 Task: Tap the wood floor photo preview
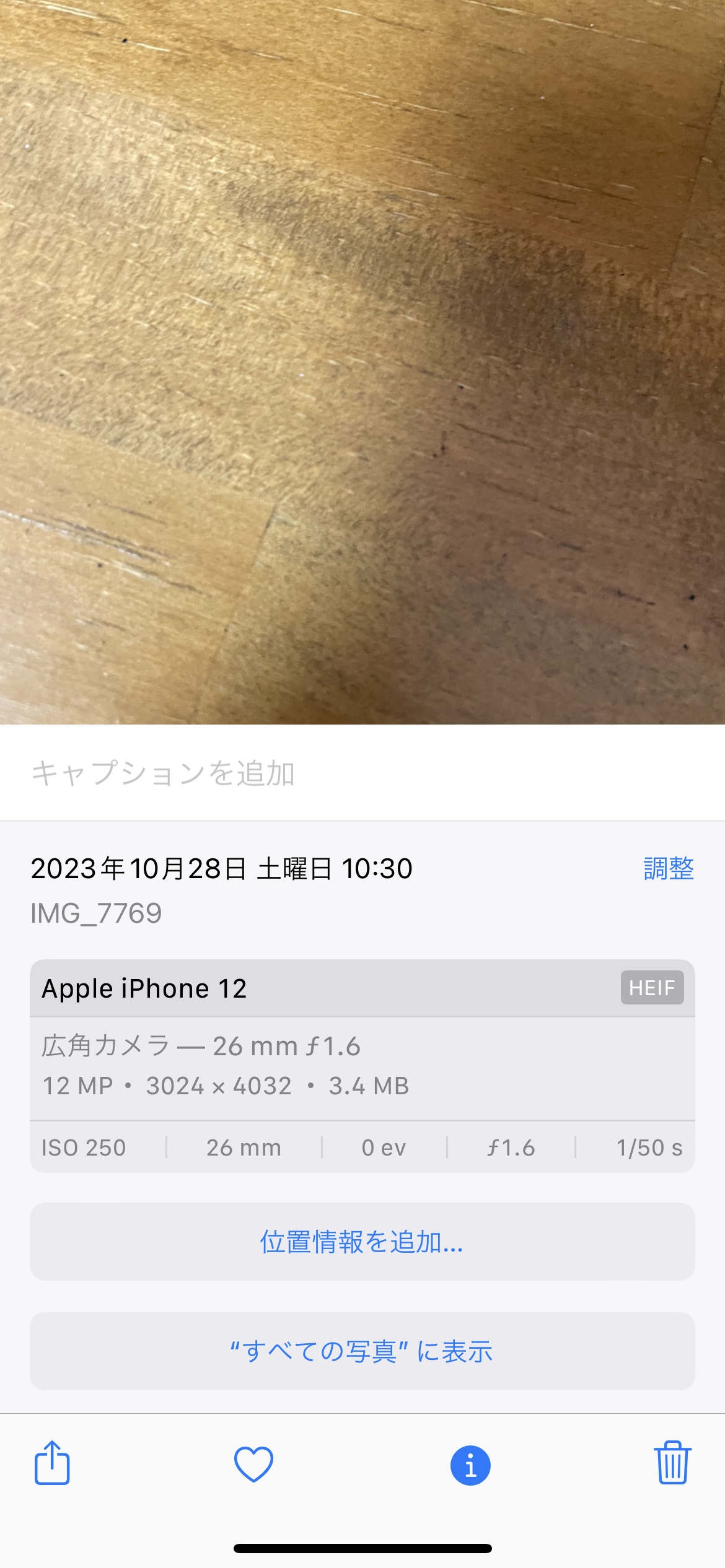coord(362,362)
